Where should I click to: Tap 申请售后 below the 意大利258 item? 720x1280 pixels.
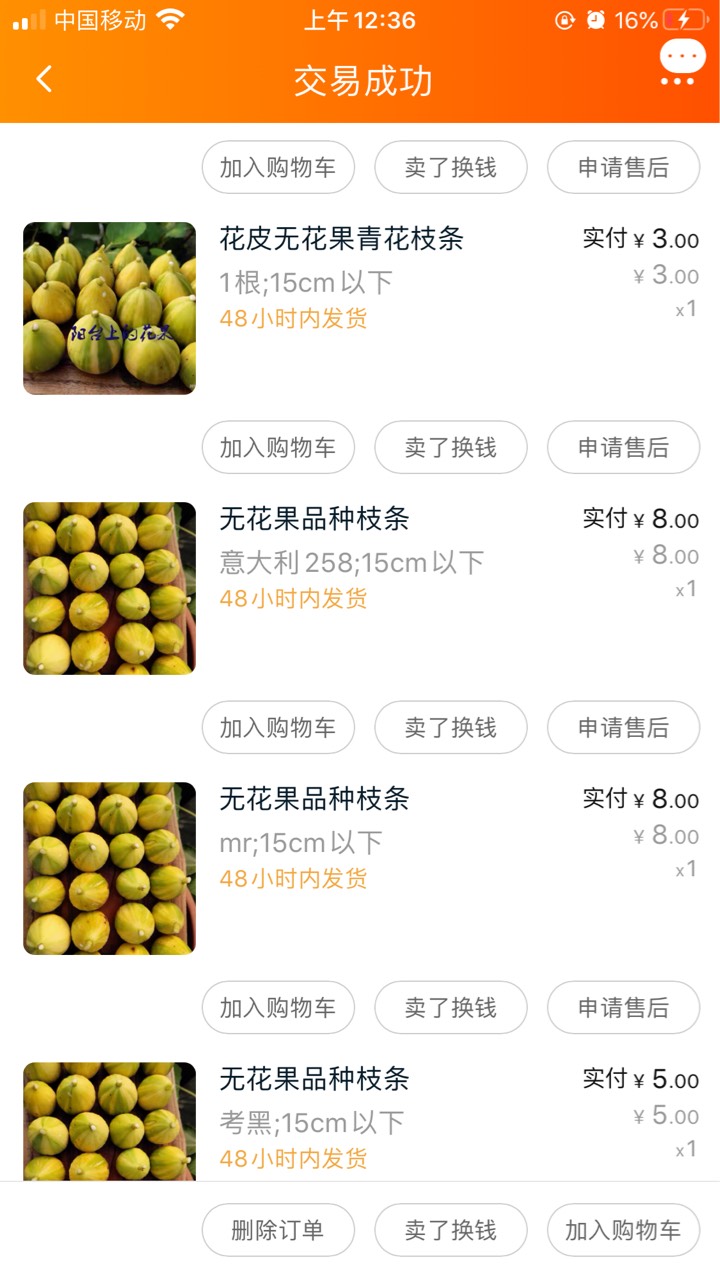coord(623,727)
